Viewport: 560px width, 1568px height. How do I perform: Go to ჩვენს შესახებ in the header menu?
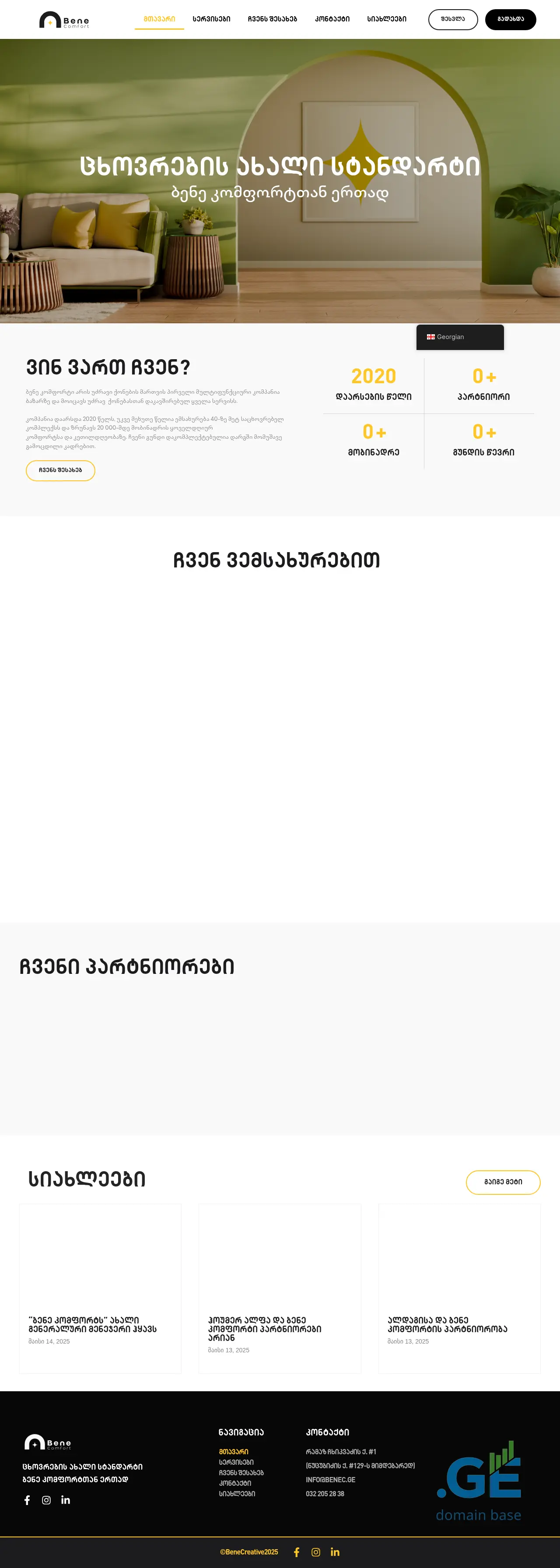click(272, 19)
